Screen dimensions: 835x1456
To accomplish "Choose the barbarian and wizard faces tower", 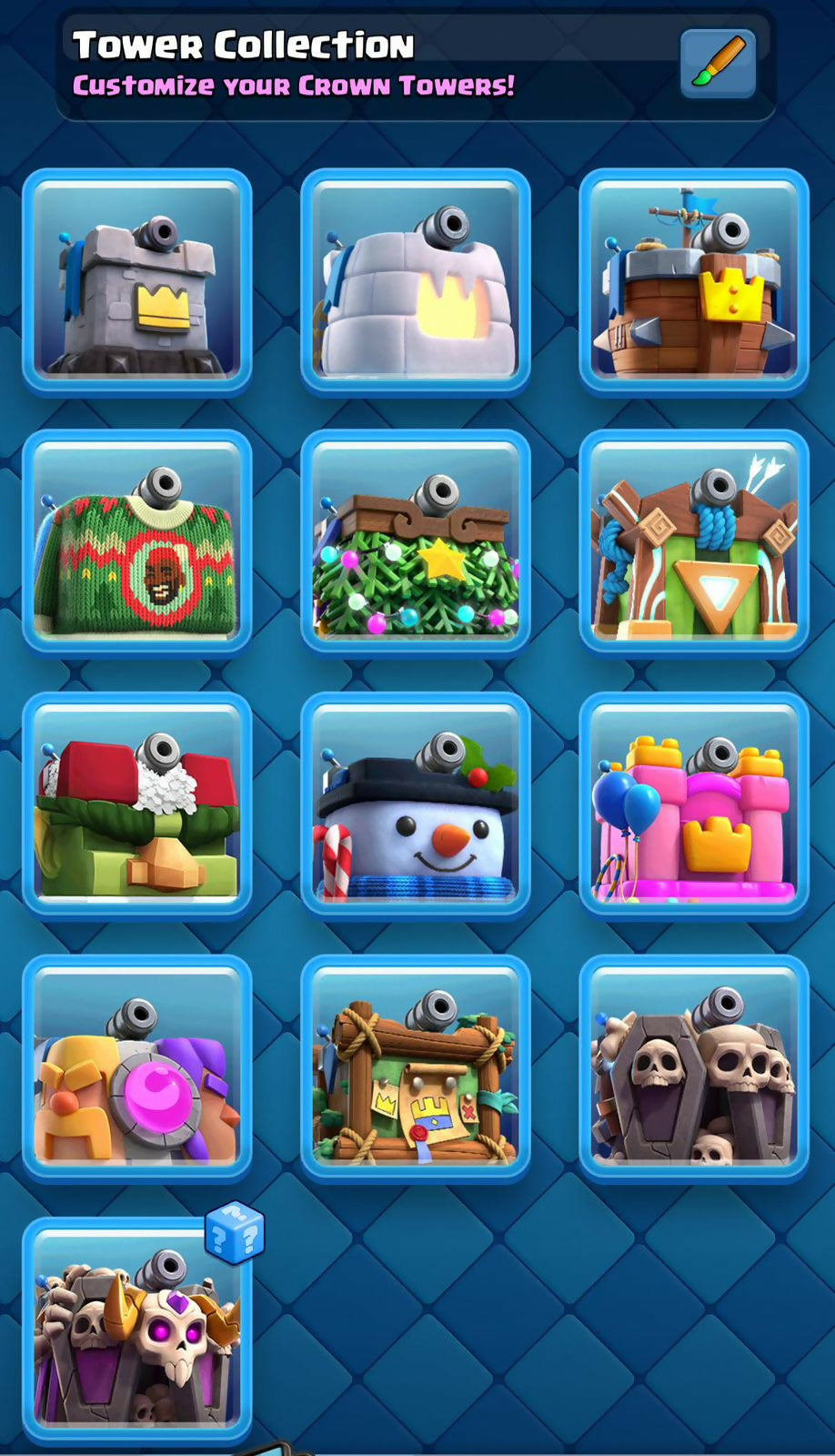I will pos(137,1067).
